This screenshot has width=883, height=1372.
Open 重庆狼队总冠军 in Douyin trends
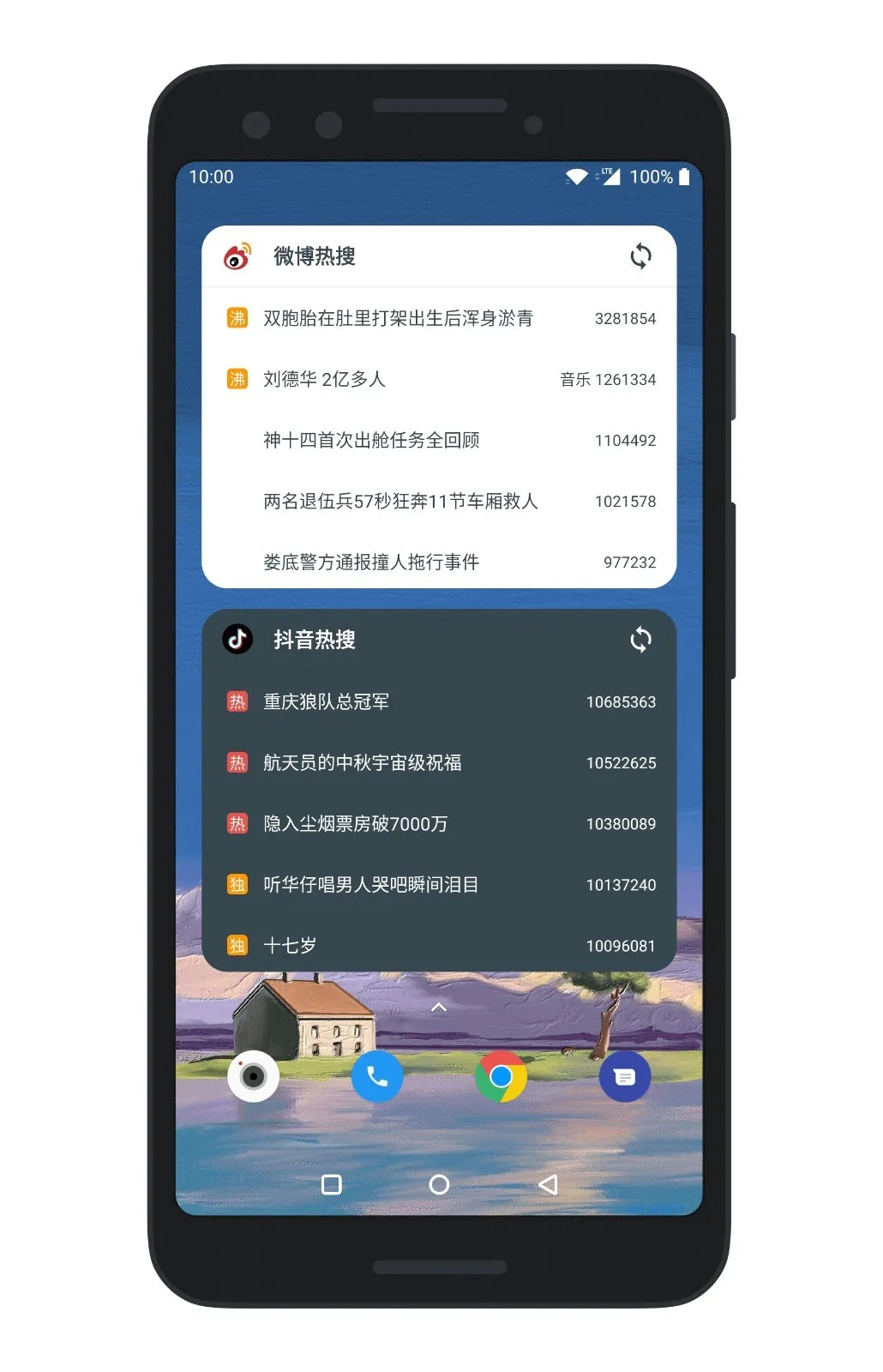coord(326,702)
